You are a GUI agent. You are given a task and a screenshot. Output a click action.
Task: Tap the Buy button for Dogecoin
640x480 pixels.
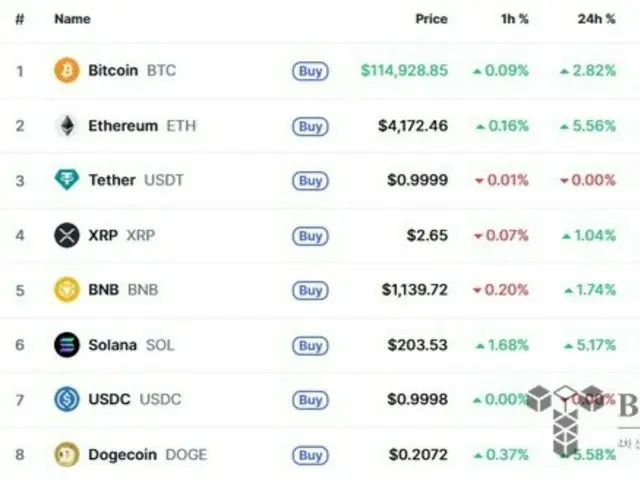pyautogui.click(x=310, y=455)
